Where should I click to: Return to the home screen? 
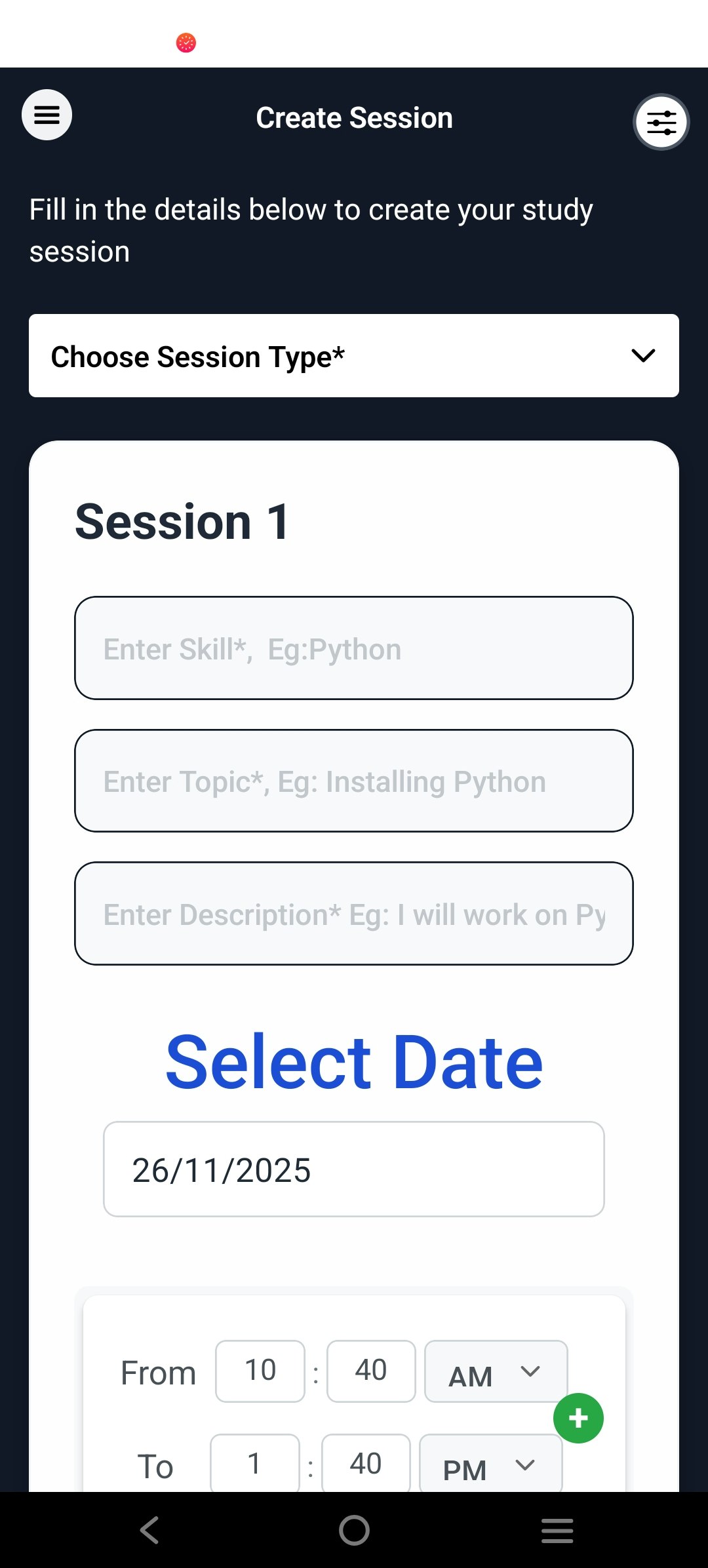[x=354, y=1530]
